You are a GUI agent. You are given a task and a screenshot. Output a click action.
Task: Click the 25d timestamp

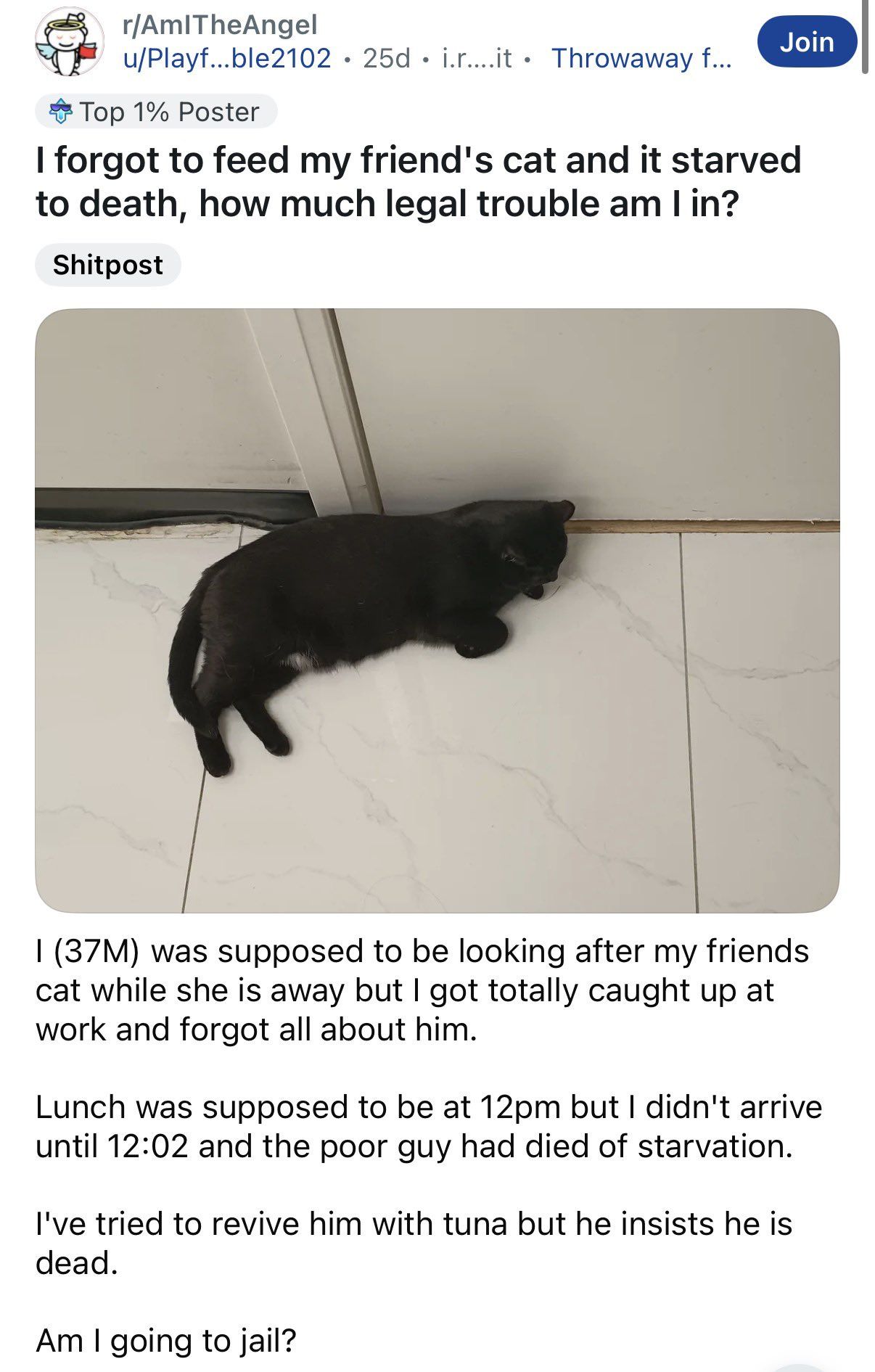pos(385,57)
